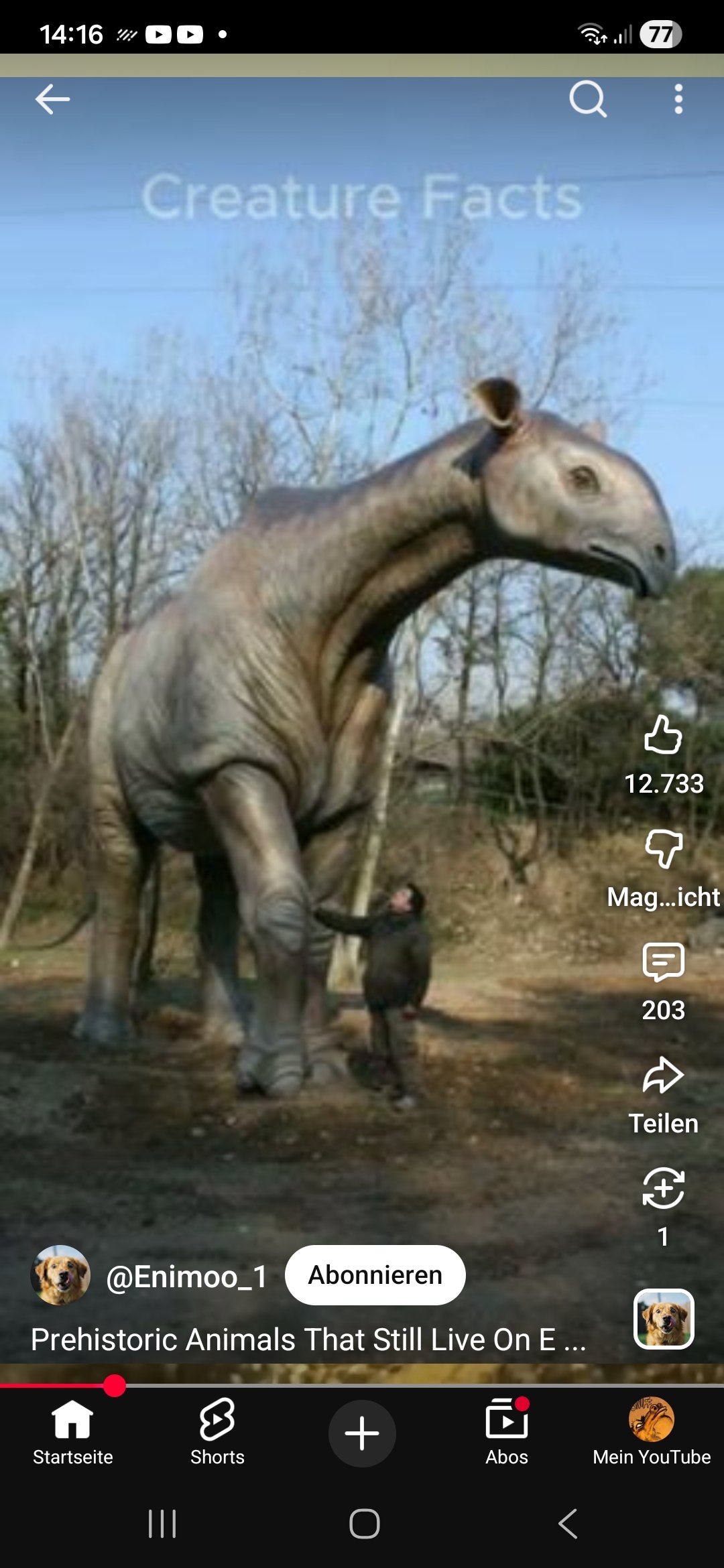Switch to the Shorts tab

(217, 1432)
